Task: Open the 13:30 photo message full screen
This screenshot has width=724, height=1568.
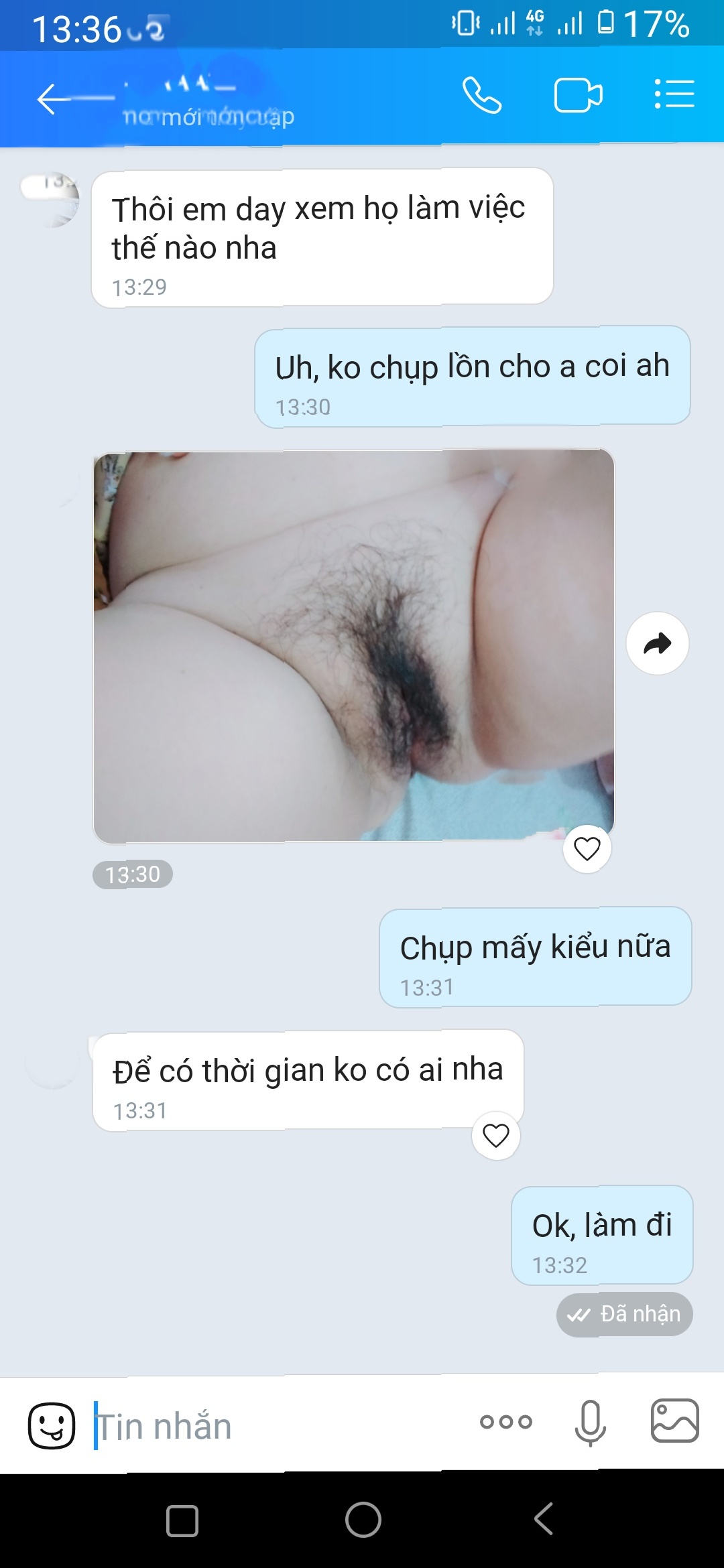Action: [353, 645]
